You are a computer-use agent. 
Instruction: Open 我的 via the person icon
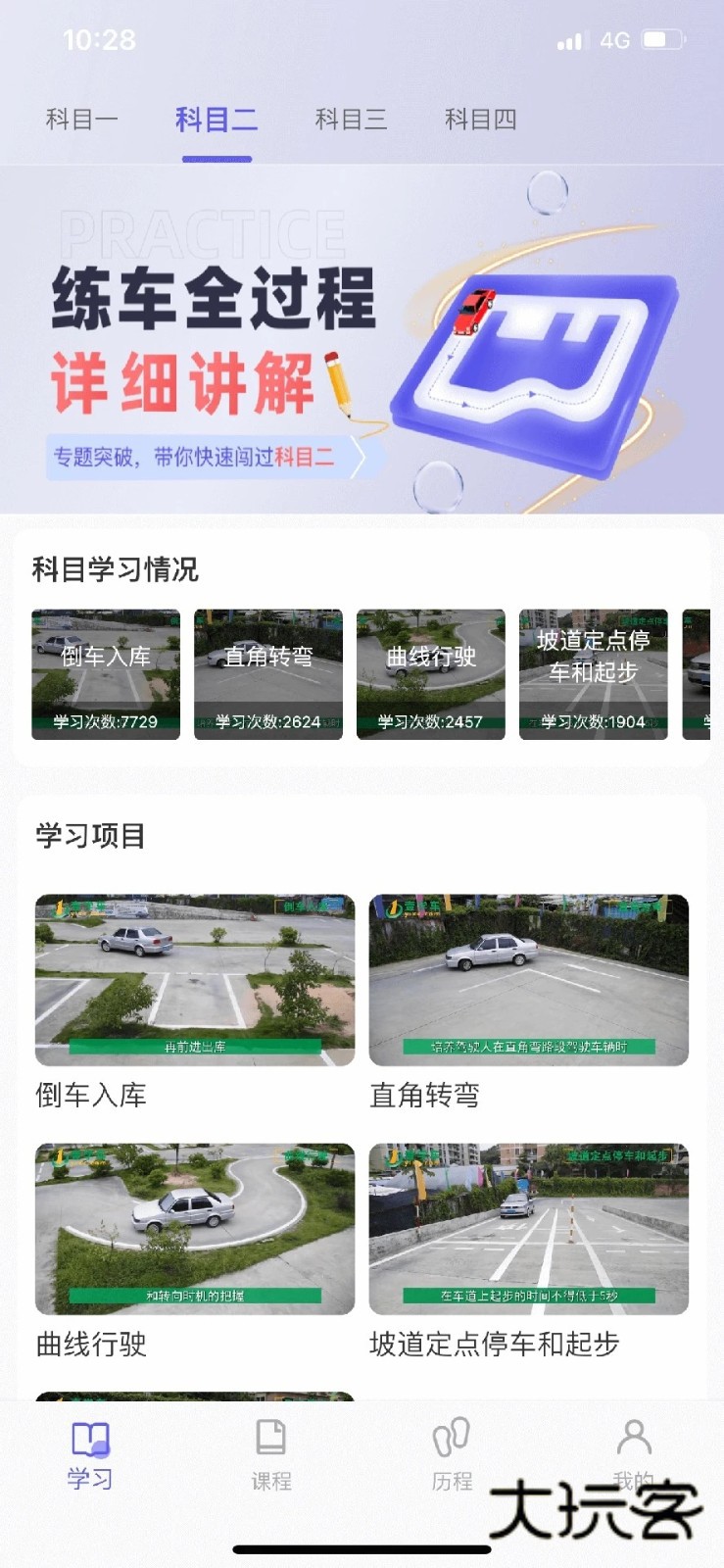(635, 1438)
